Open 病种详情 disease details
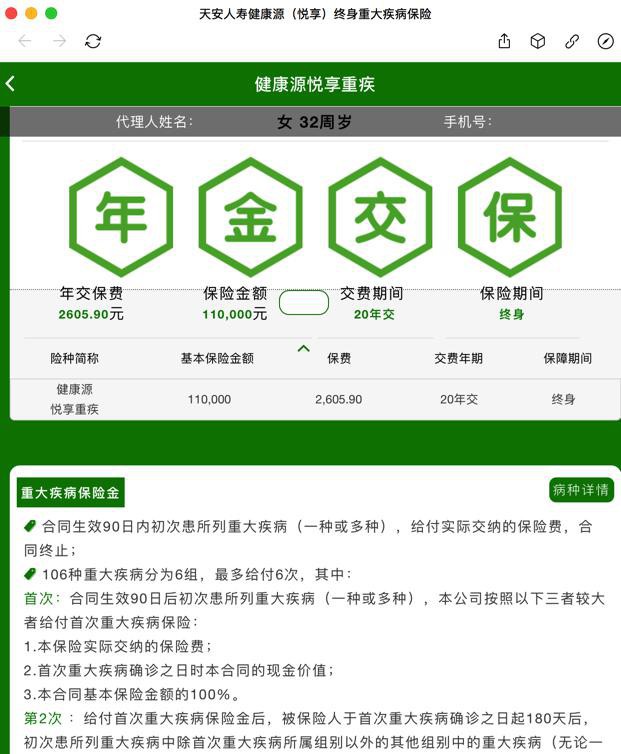The height and width of the screenshot is (754, 621). pyautogui.click(x=581, y=490)
